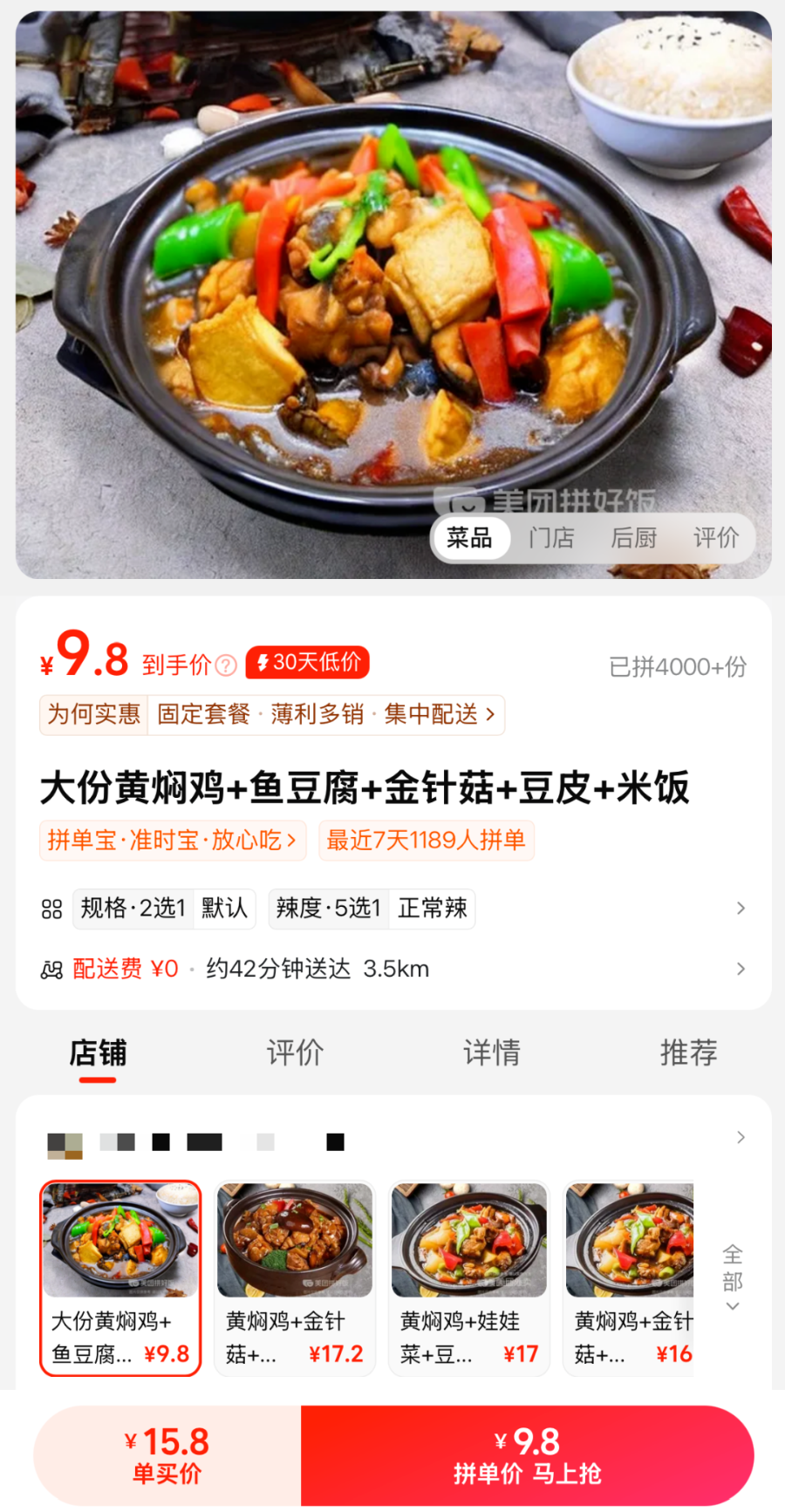
Task: Switch image view to 评价 photos
Action: click(715, 538)
